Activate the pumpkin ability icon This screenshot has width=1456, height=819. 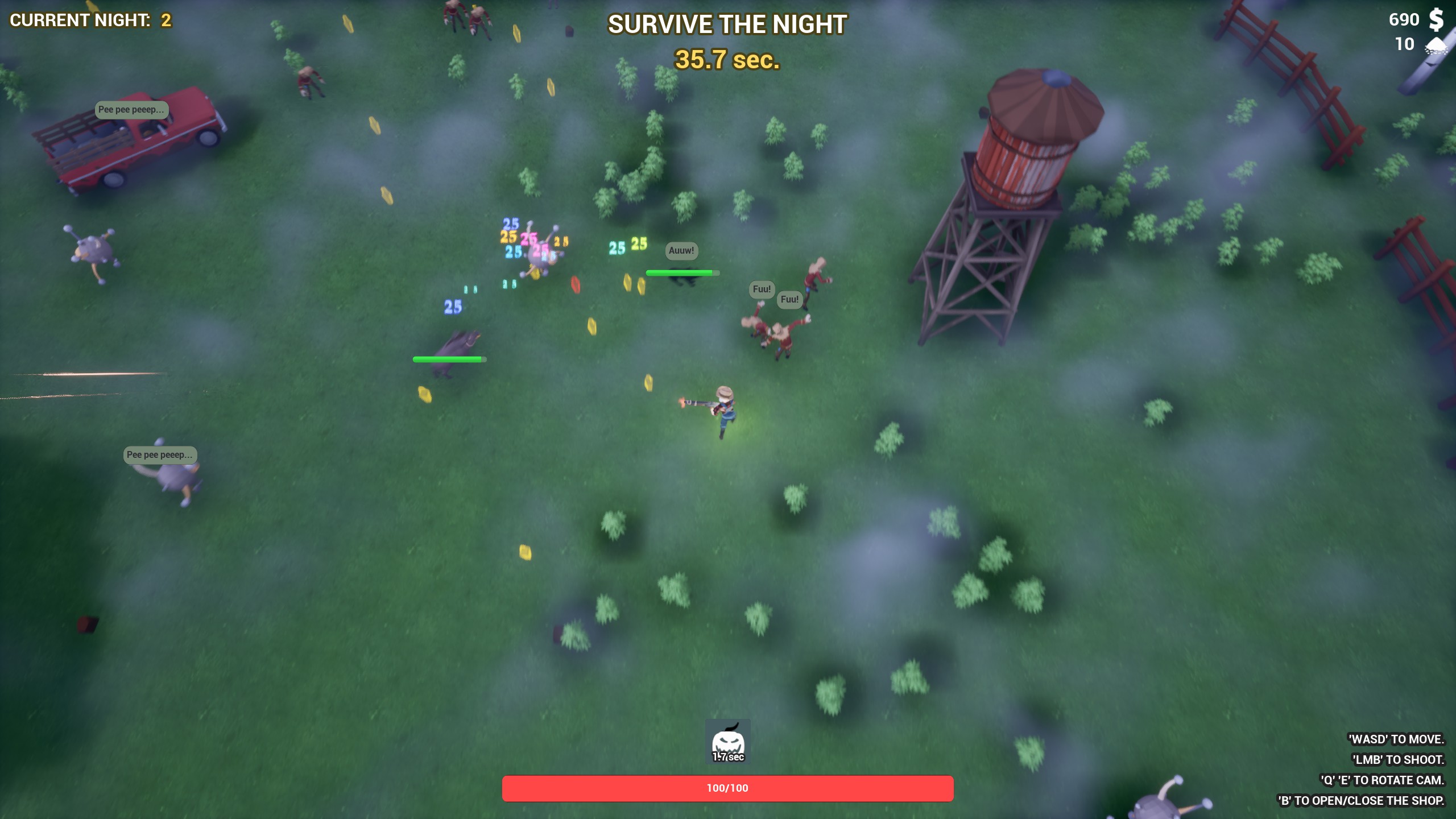(727, 741)
